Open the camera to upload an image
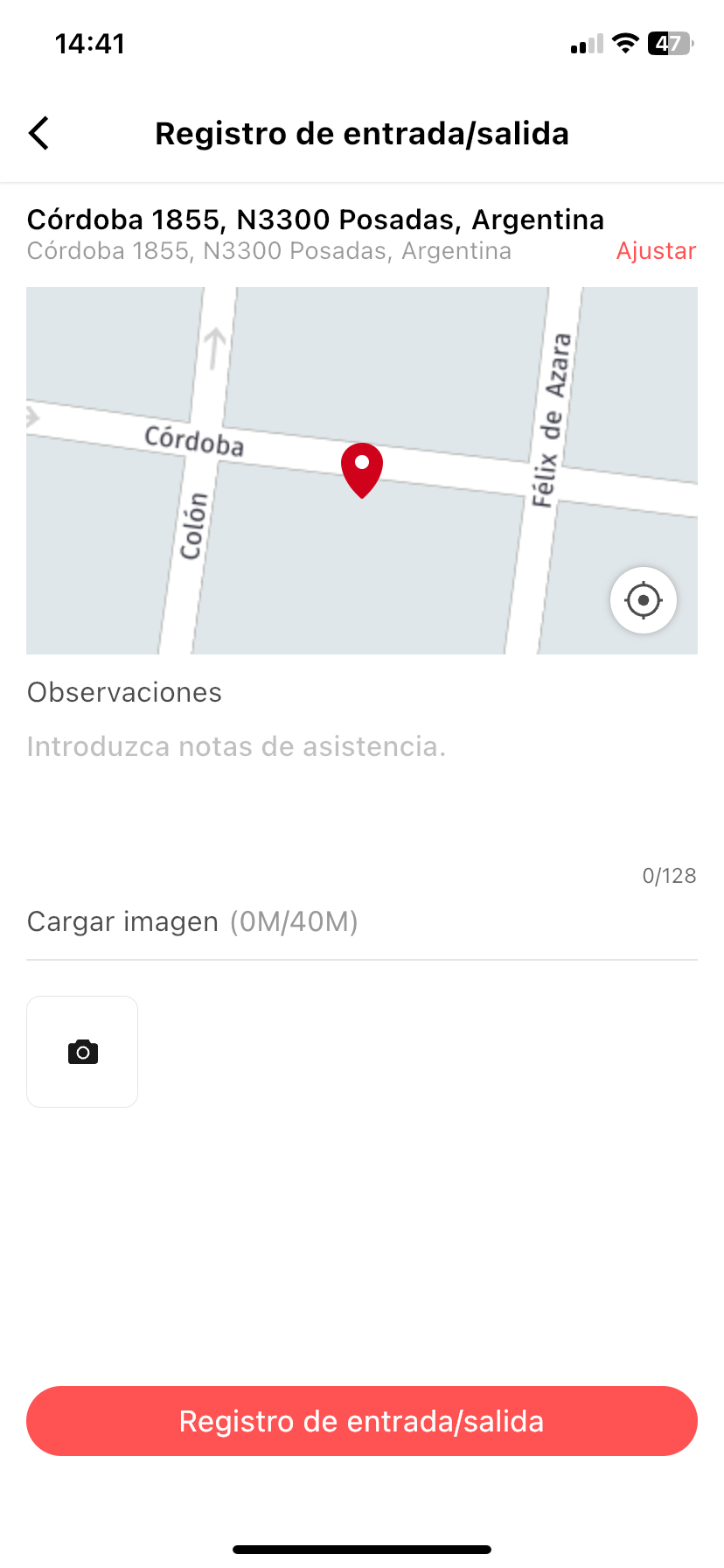 pos(82,1052)
